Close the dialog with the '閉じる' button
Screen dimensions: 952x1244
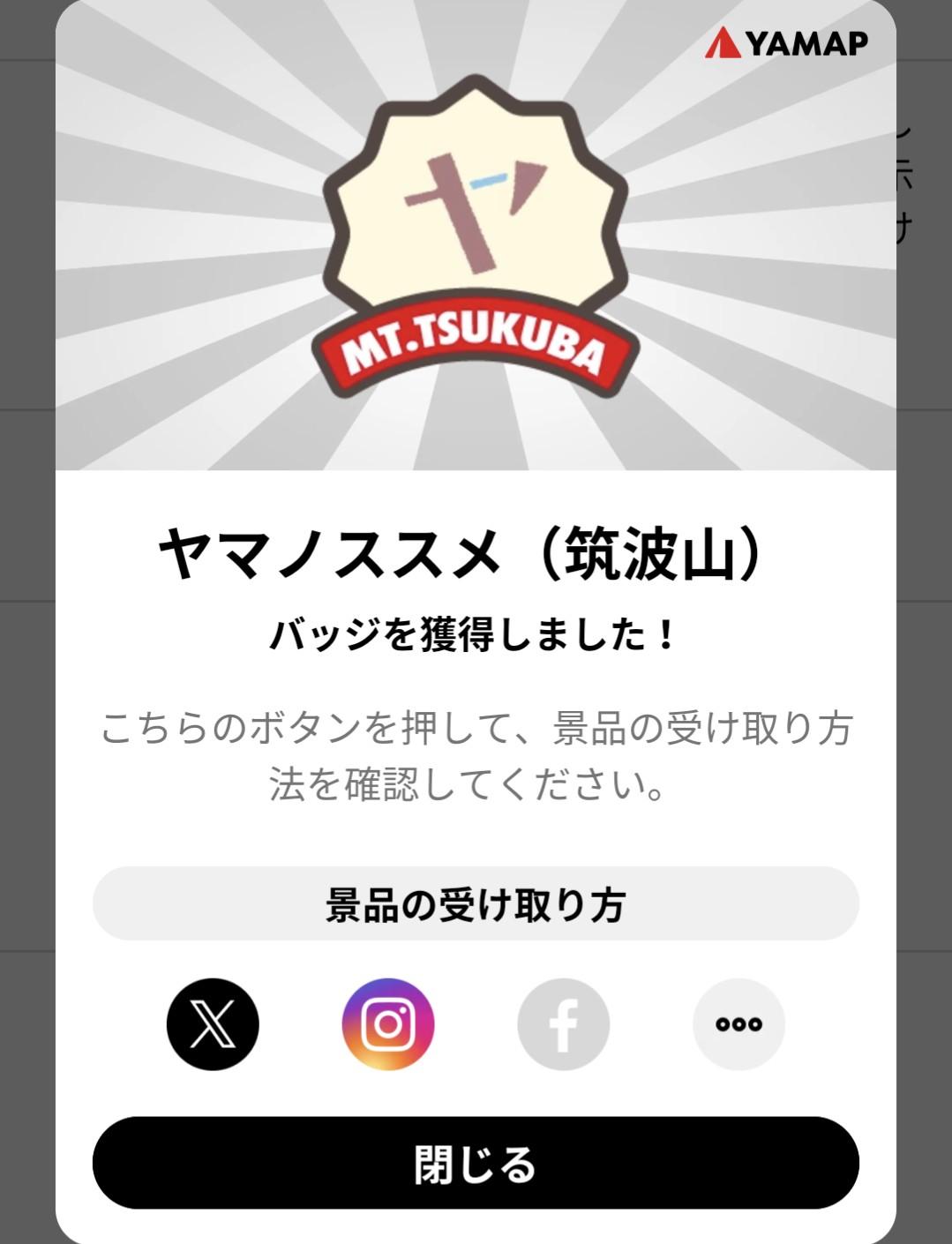click(475, 1165)
